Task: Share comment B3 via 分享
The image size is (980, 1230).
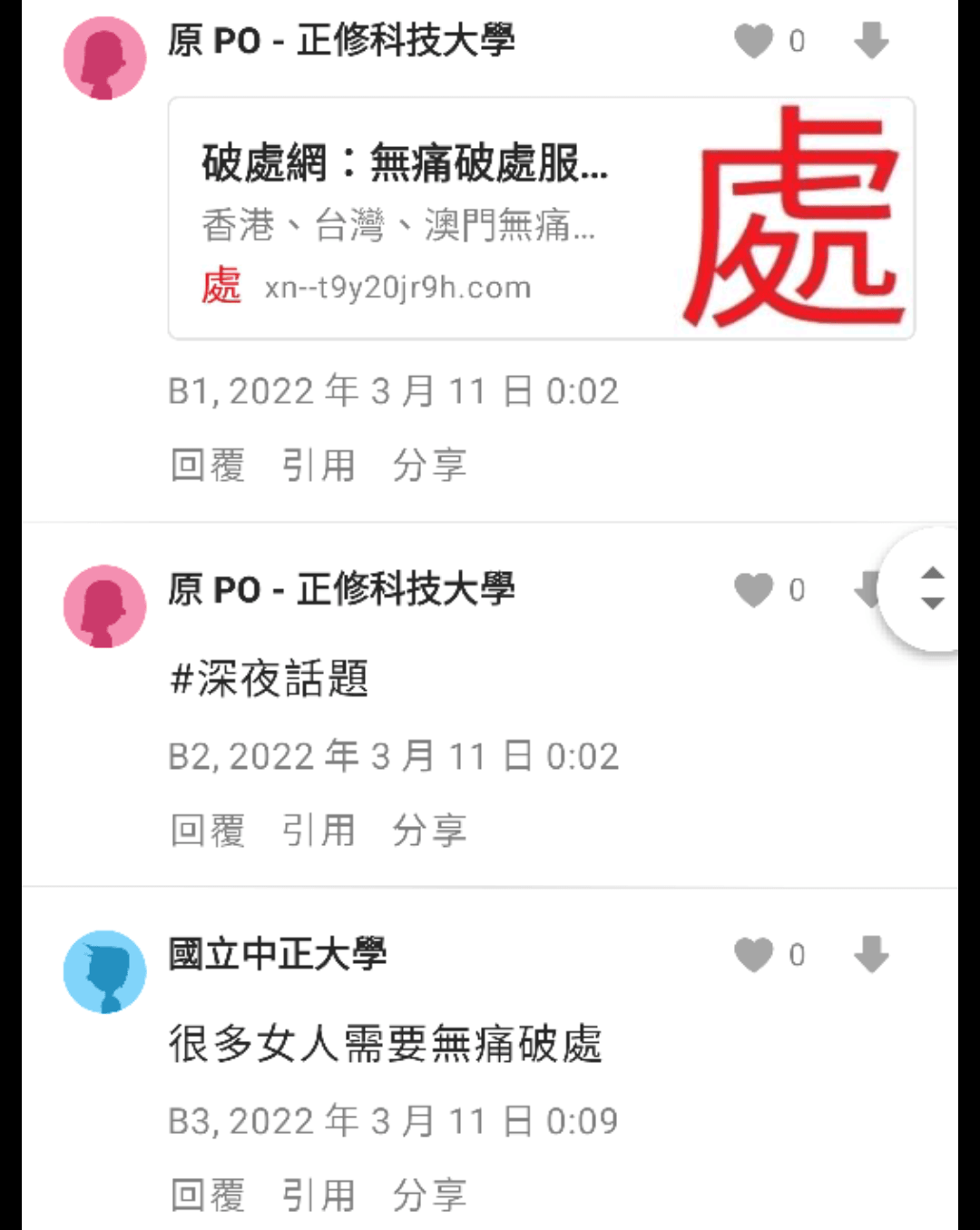Action: pos(429,1196)
